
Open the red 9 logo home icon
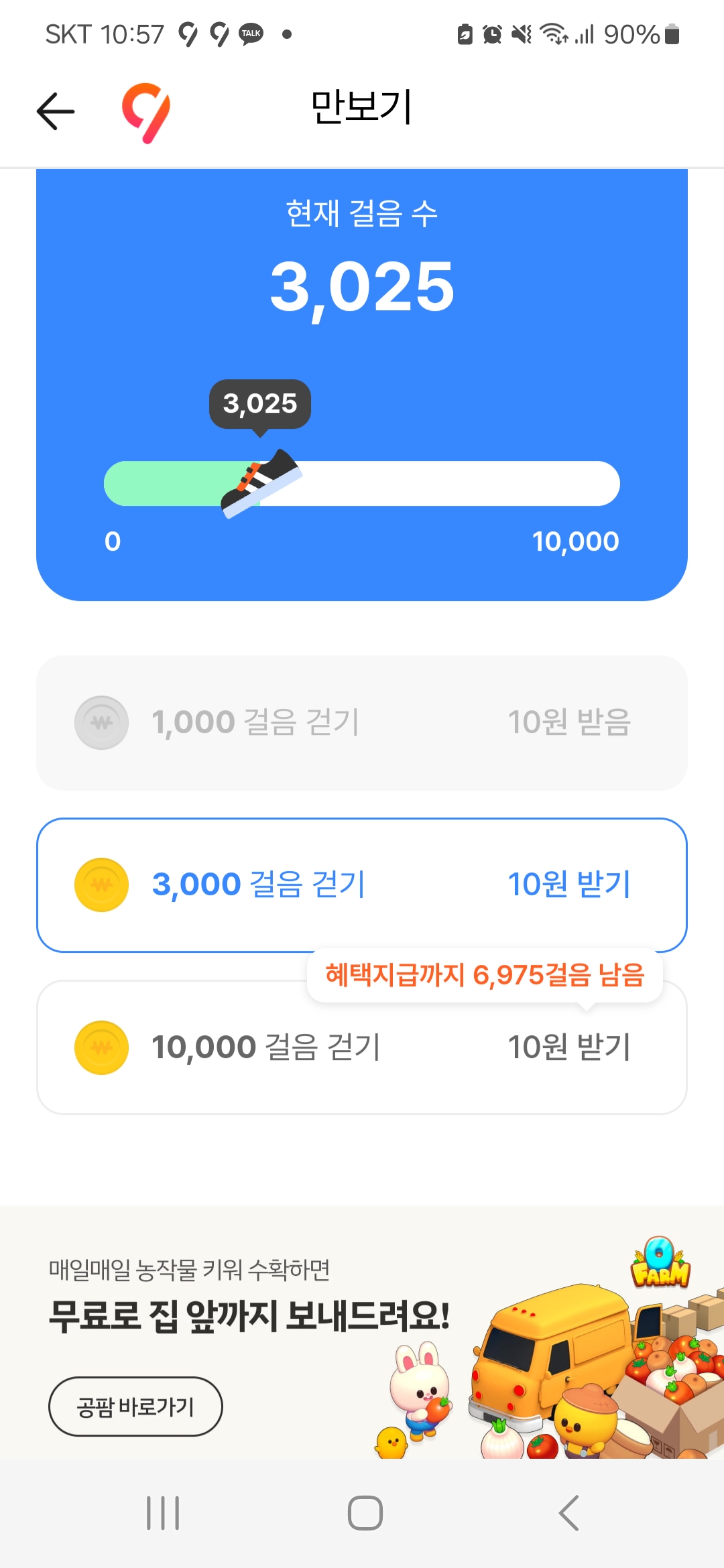click(145, 112)
